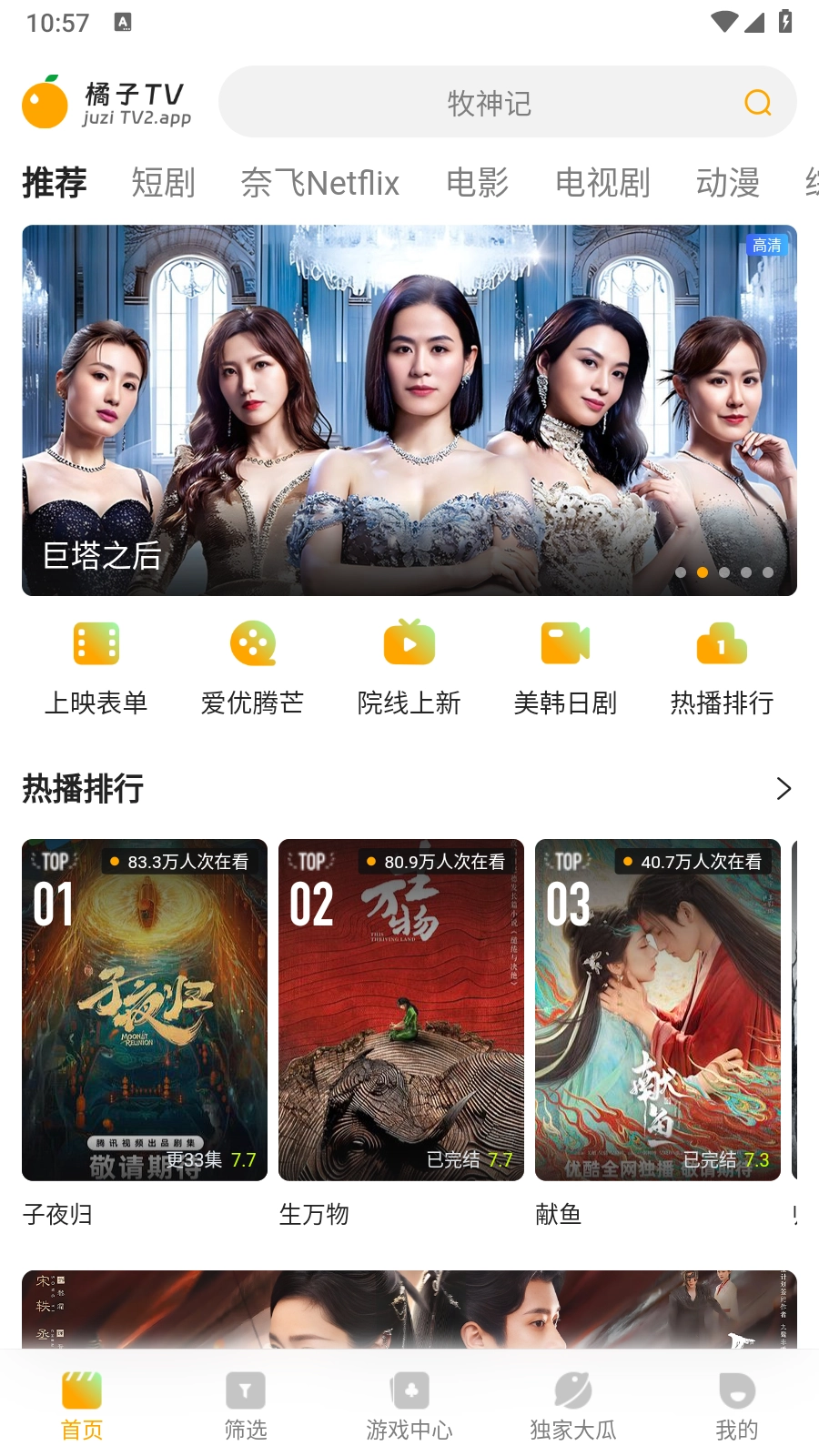Open the 巨塔之后 featured banner
Viewport: 819px width, 1456px height.
tap(409, 409)
